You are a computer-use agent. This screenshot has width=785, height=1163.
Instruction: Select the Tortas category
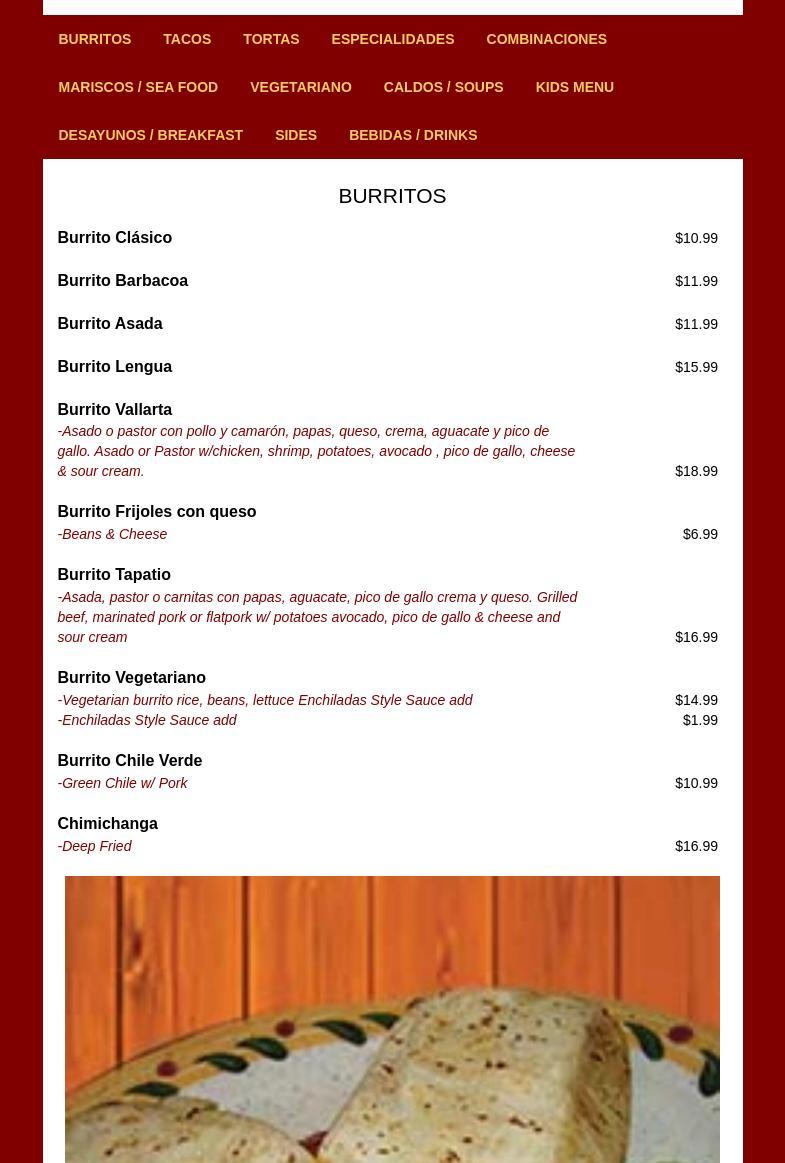tap(271, 39)
